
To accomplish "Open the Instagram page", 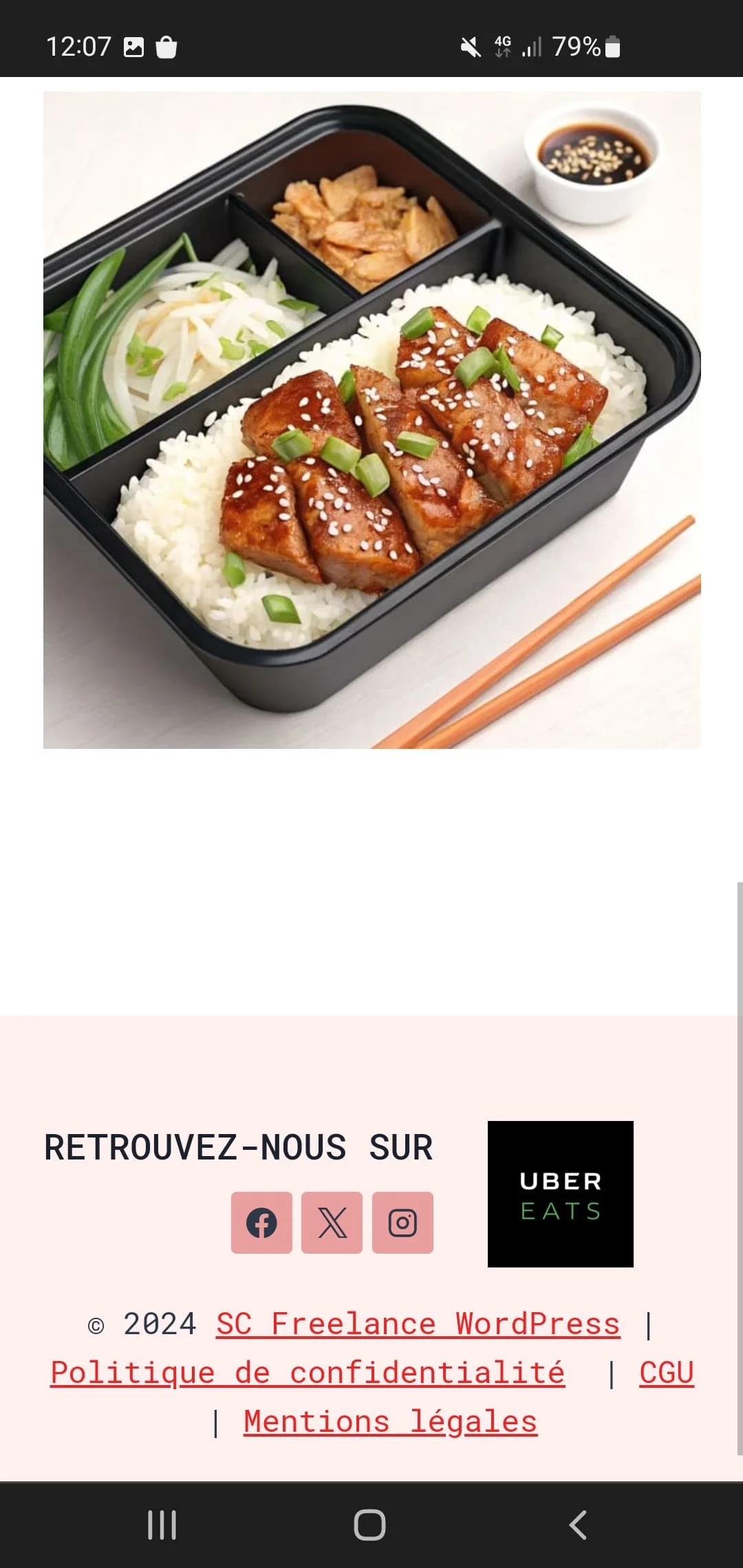I will pos(402,1223).
